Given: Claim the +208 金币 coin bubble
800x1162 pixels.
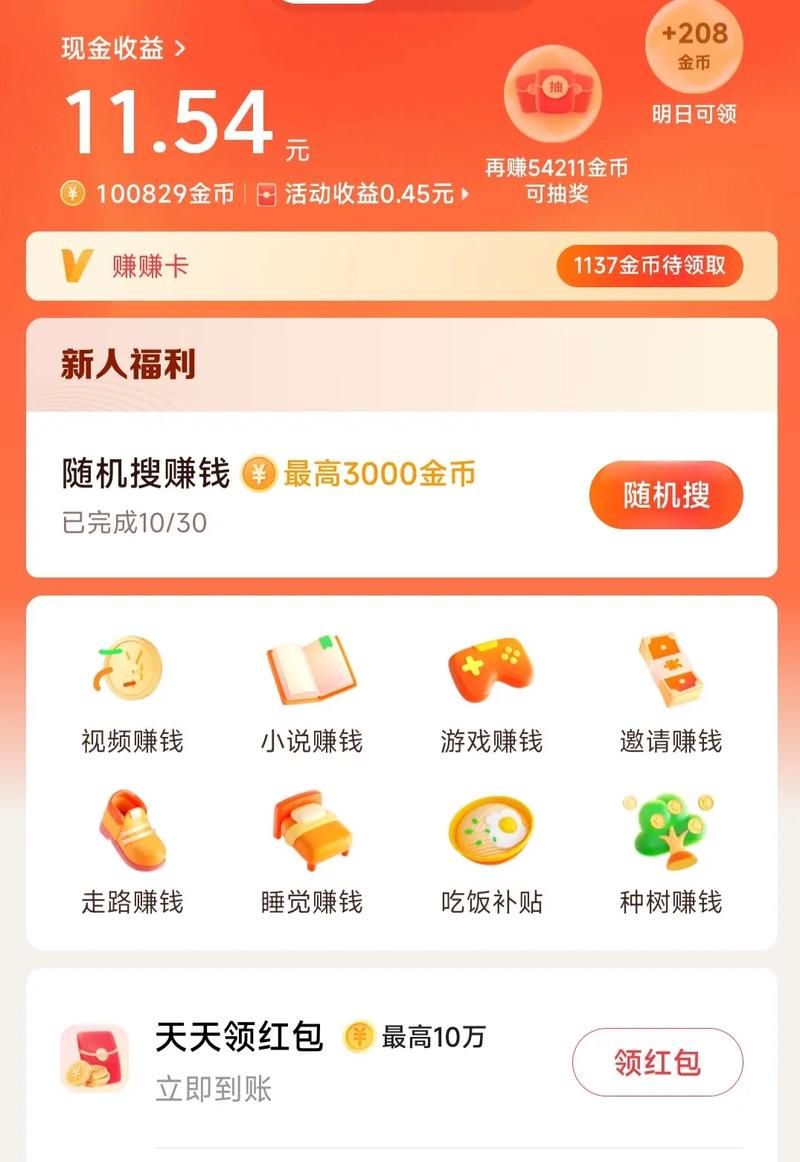Looking at the screenshot, I should coord(694,45).
